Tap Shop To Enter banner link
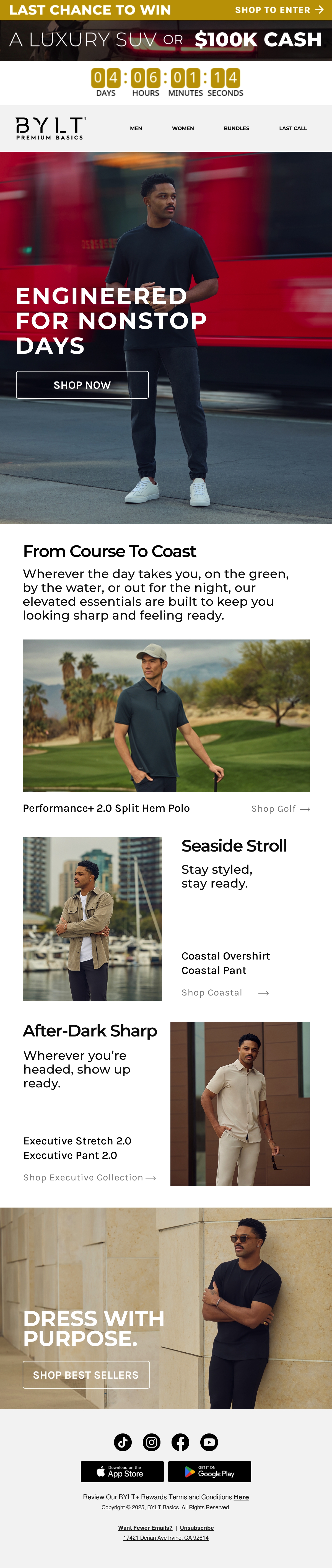Viewport: 332px width, 1568px height. click(279, 10)
